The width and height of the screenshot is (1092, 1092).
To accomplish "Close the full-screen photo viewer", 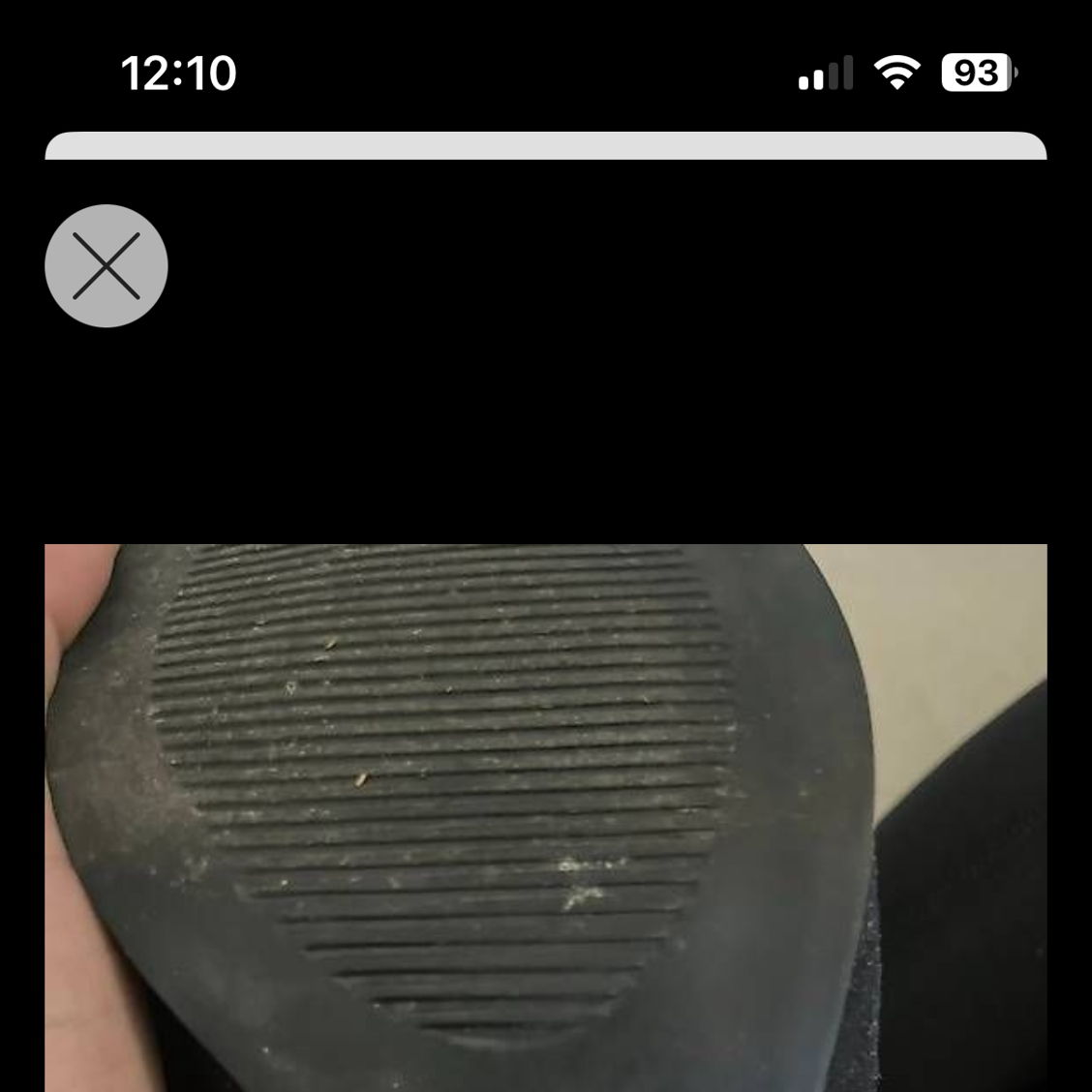I will 106,265.
